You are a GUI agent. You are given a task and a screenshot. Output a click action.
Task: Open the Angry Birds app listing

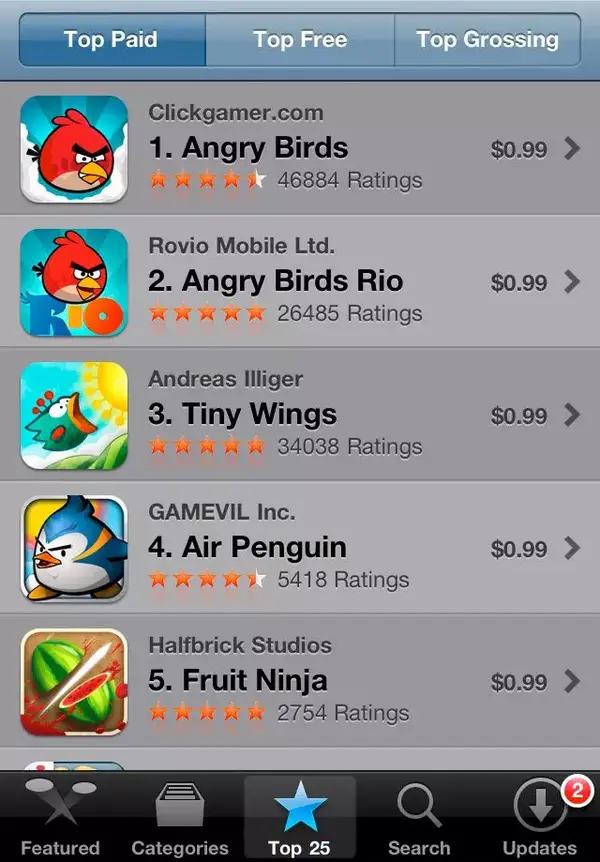[x=300, y=149]
